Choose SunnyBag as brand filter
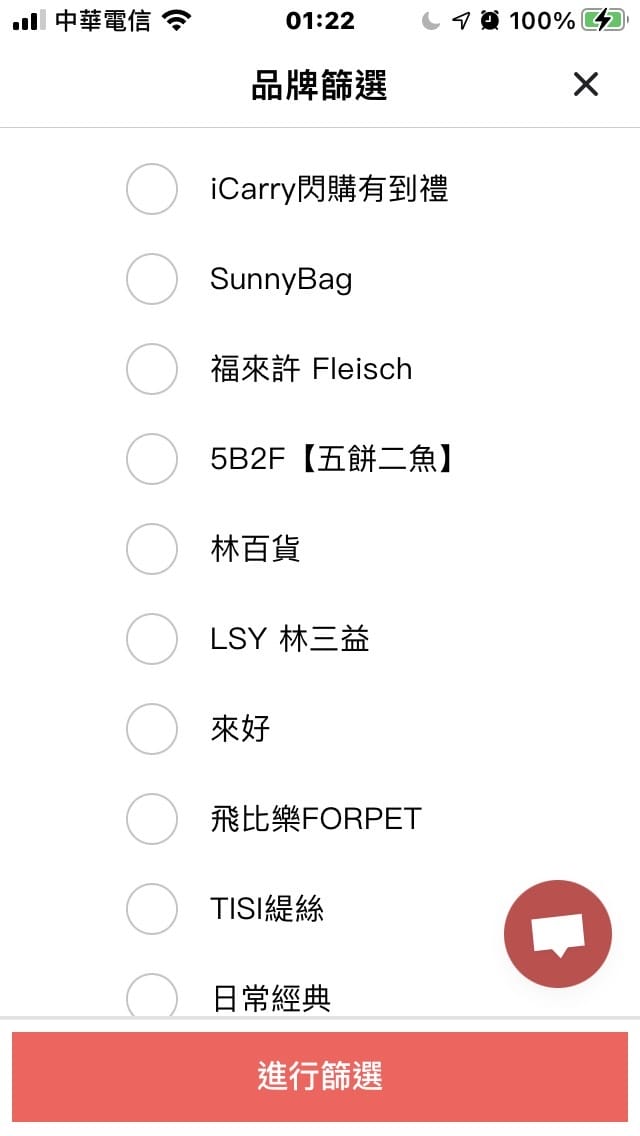The width and height of the screenshot is (640, 1136). point(152,279)
